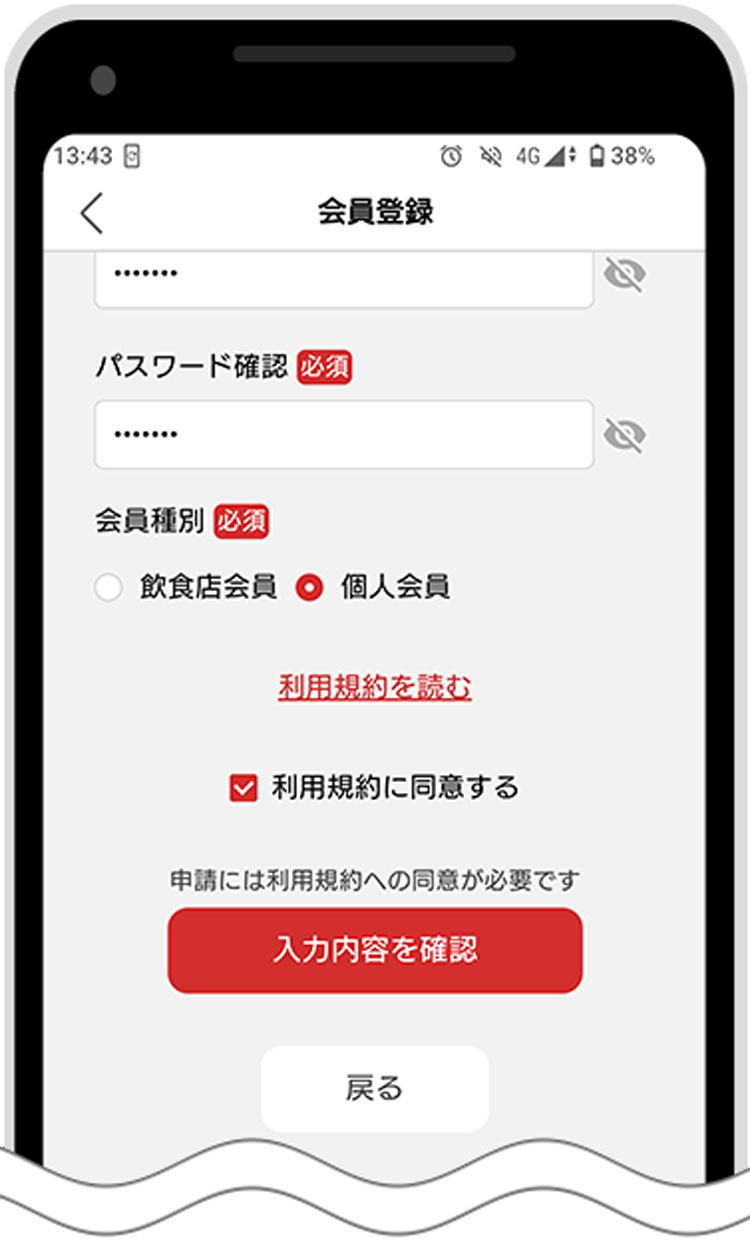Go back using the header arrow

point(92,213)
